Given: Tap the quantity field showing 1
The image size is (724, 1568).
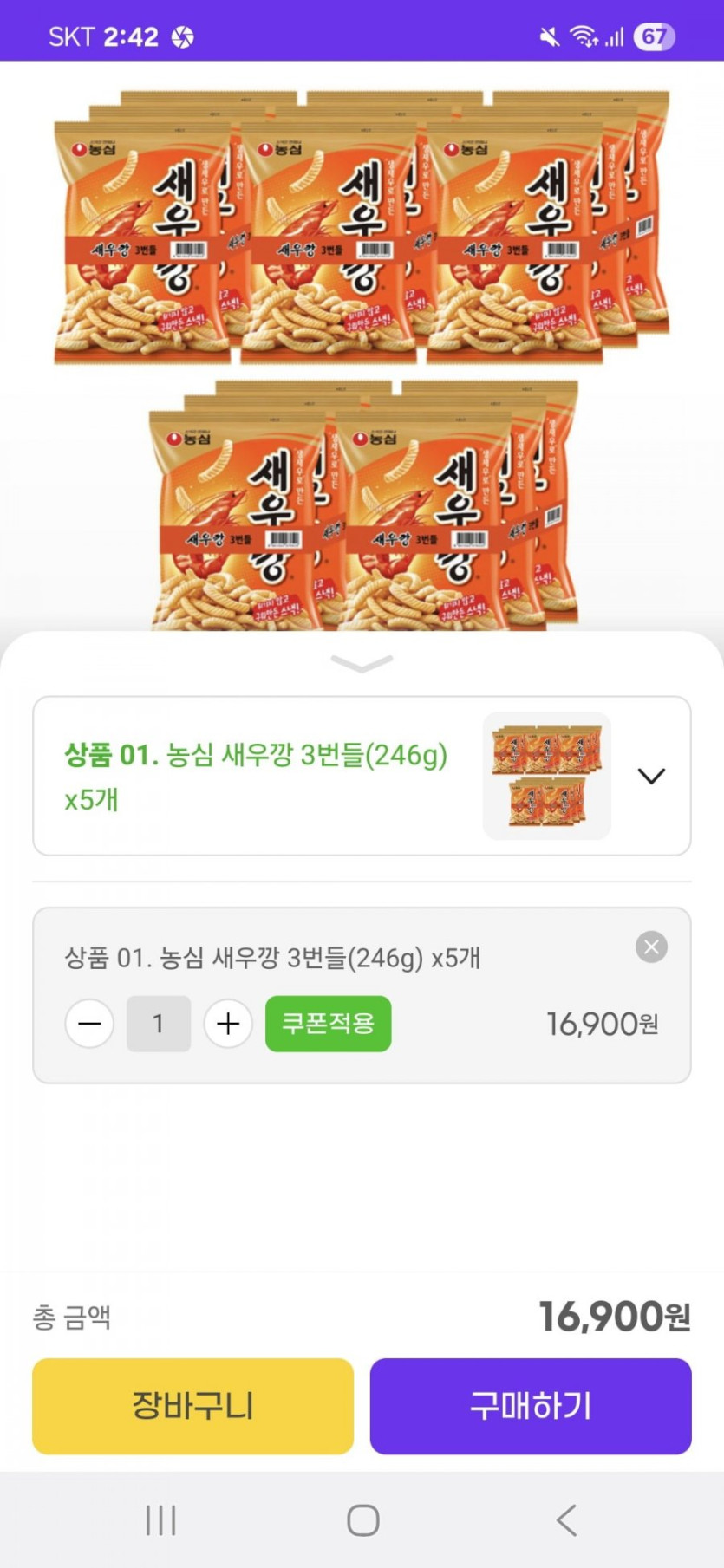Looking at the screenshot, I should tap(159, 1024).
